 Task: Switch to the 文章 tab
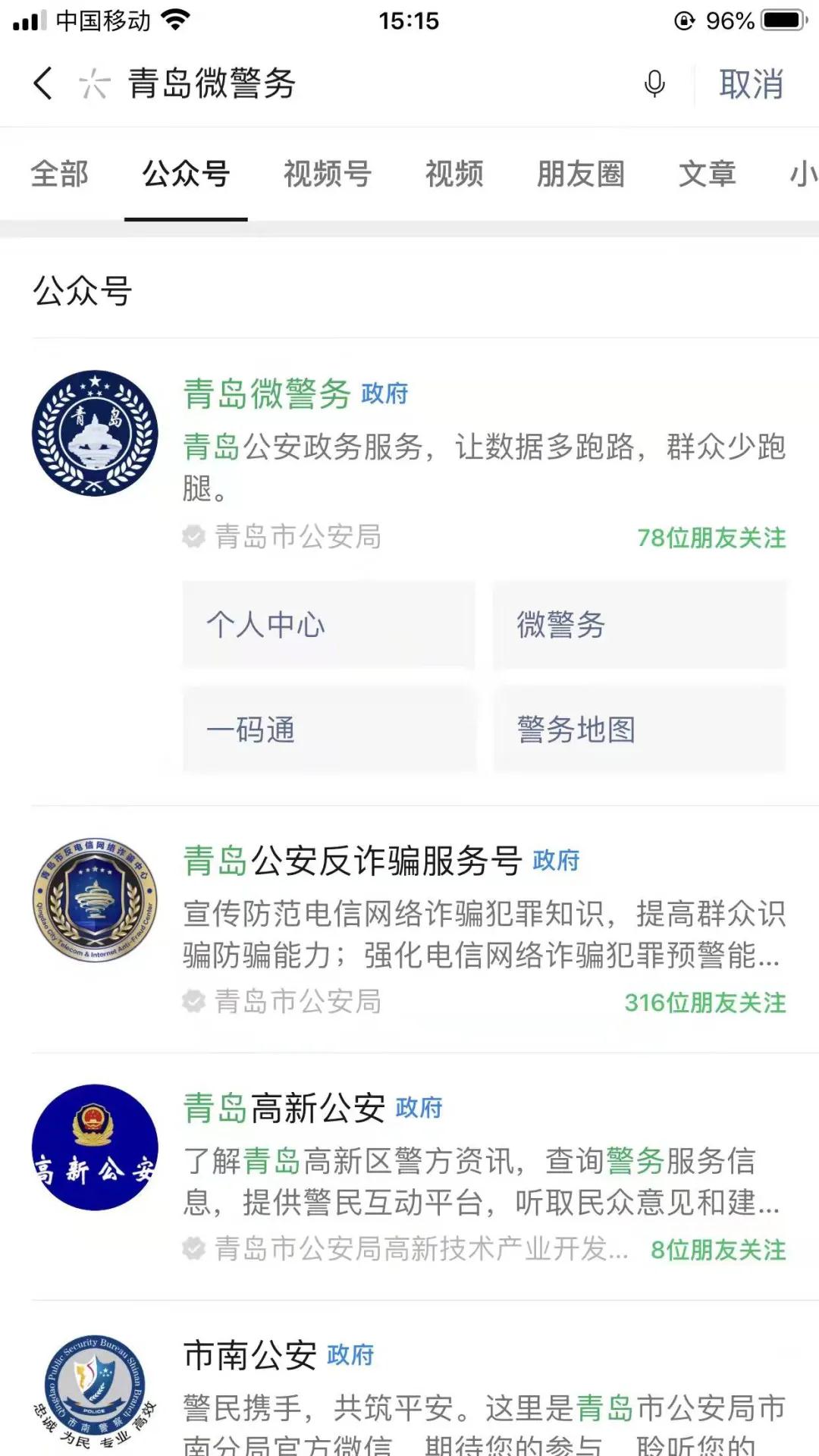(707, 174)
